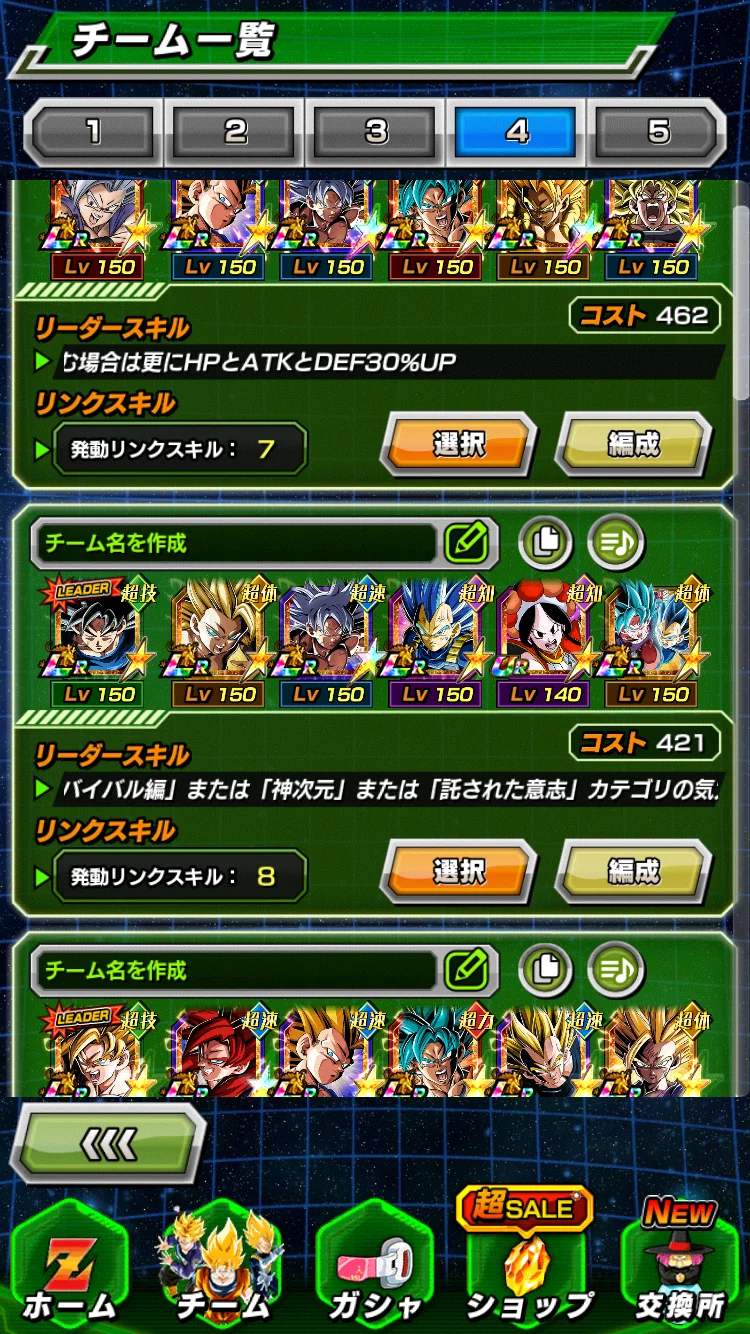This screenshot has width=750, height=1334.
Task: Switch to team page tab 5
Action: 657,133
